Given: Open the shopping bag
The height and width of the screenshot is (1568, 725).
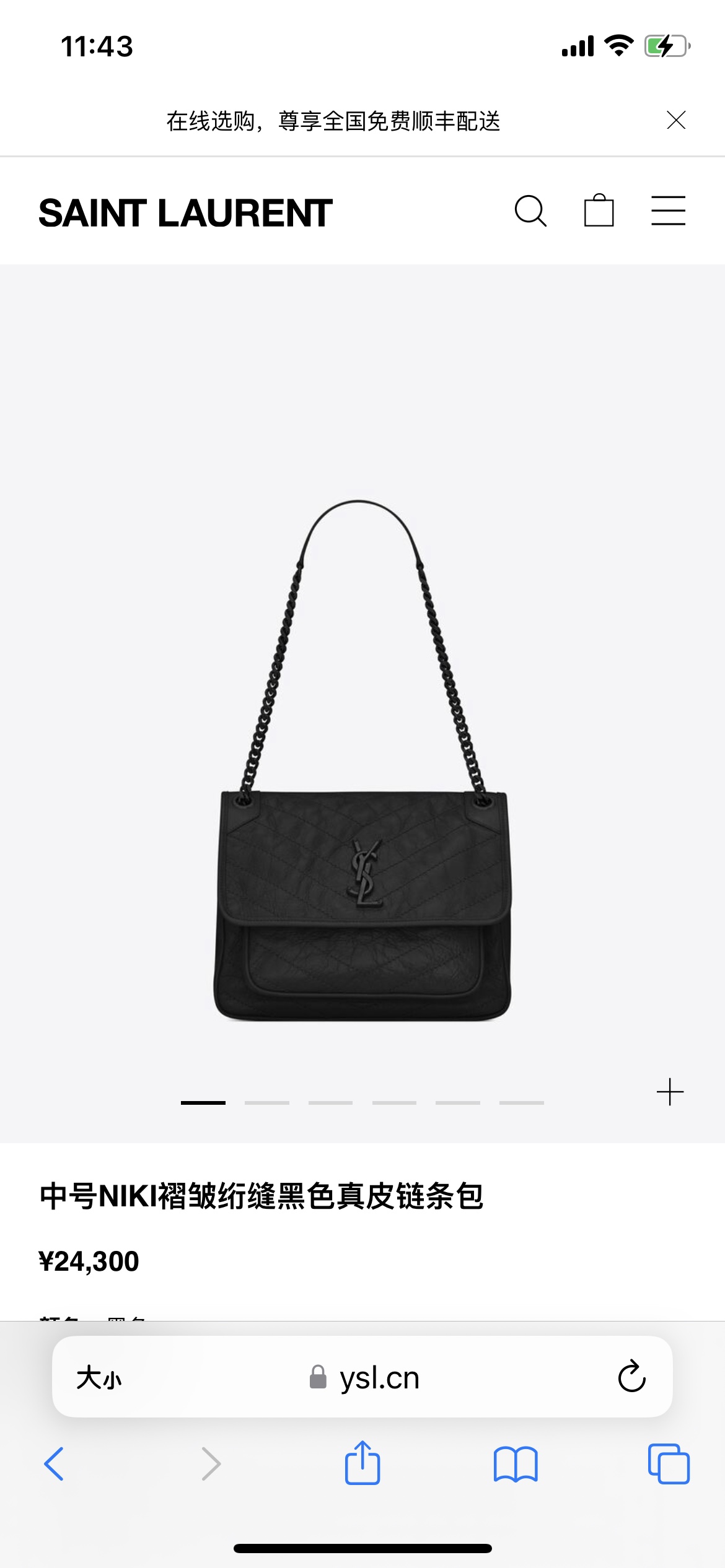Looking at the screenshot, I should [x=599, y=211].
